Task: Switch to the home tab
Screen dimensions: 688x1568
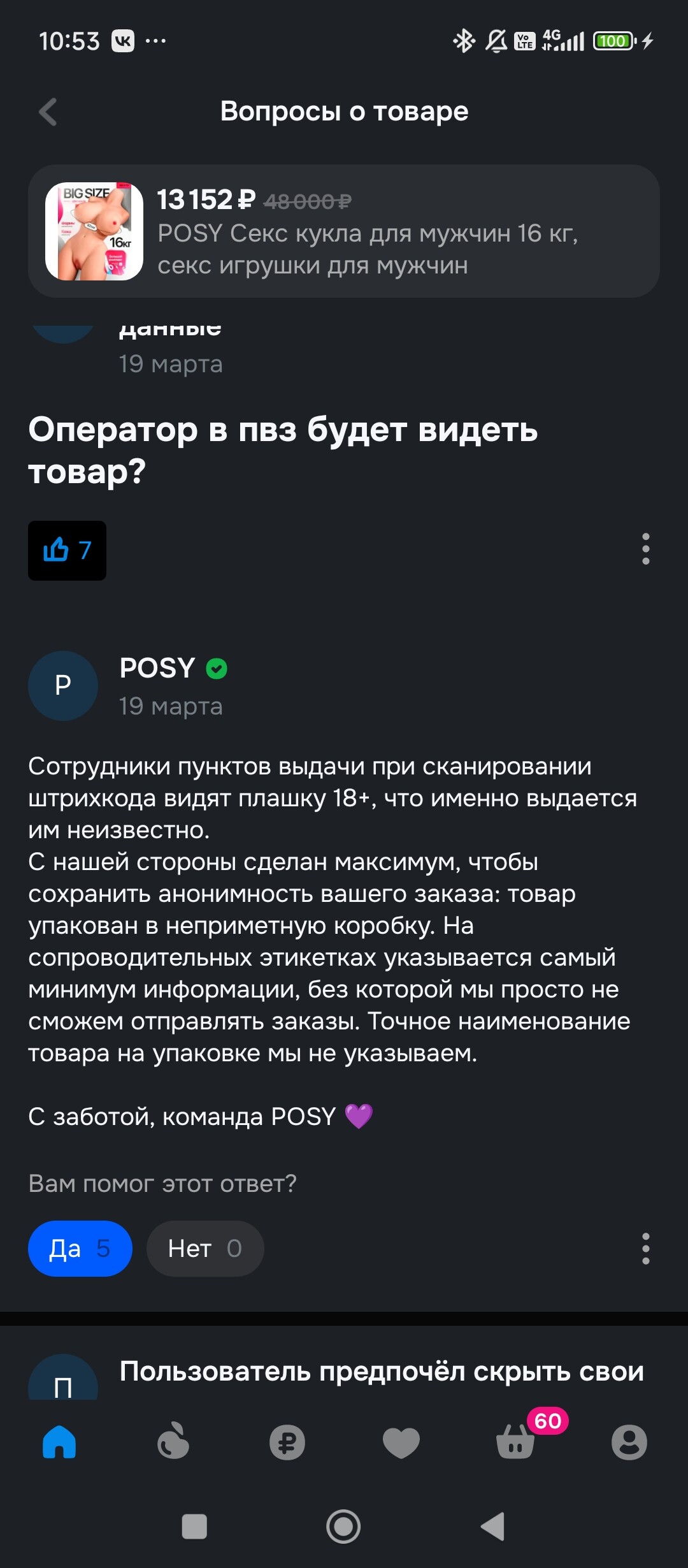Action: pyautogui.click(x=59, y=1442)
